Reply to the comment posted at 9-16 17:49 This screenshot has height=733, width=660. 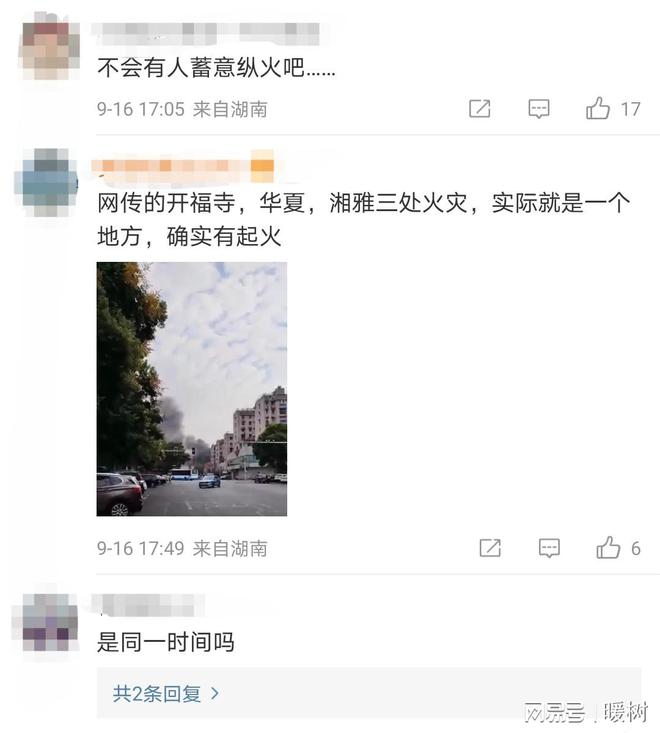pyautogui.click(x=549, y=548)
